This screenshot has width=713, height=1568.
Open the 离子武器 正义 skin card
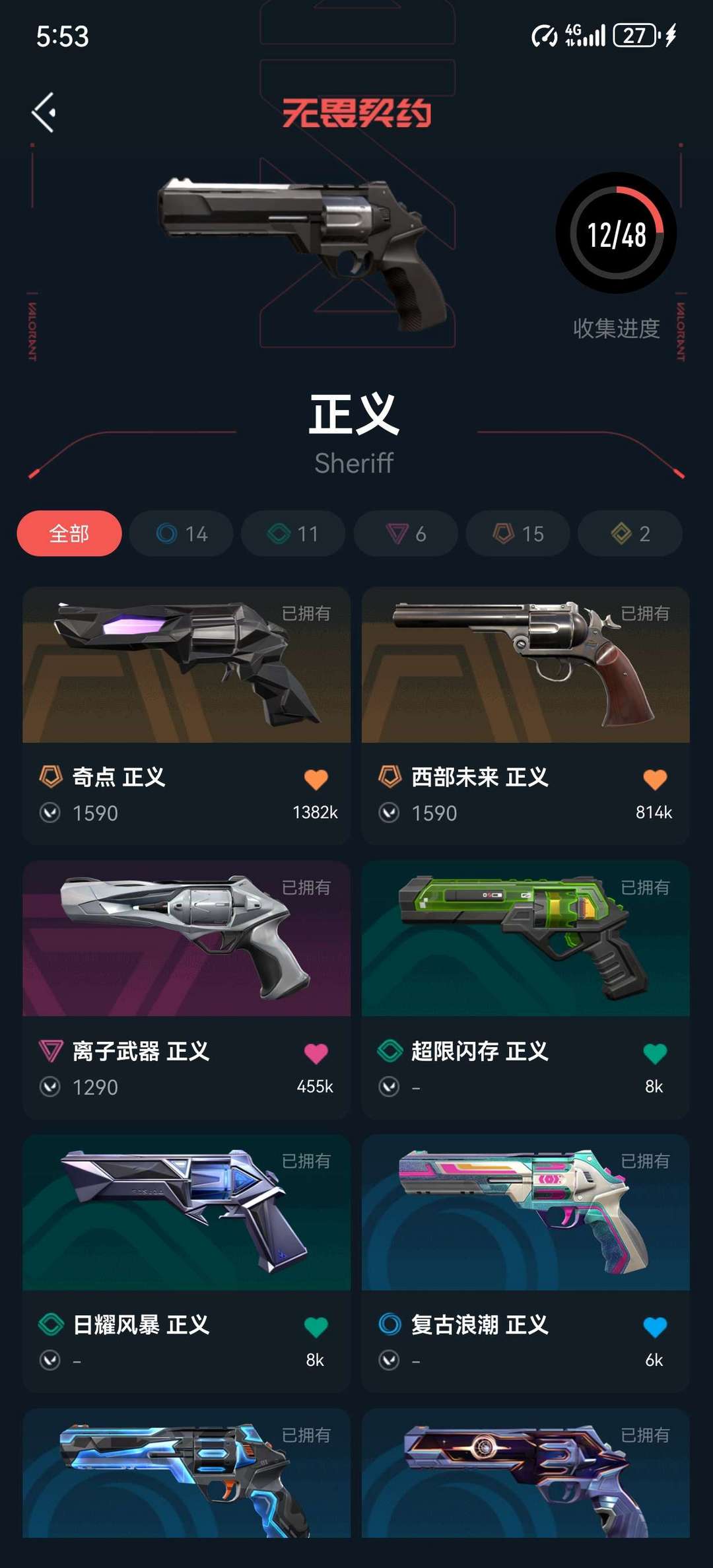coord(186,989)
